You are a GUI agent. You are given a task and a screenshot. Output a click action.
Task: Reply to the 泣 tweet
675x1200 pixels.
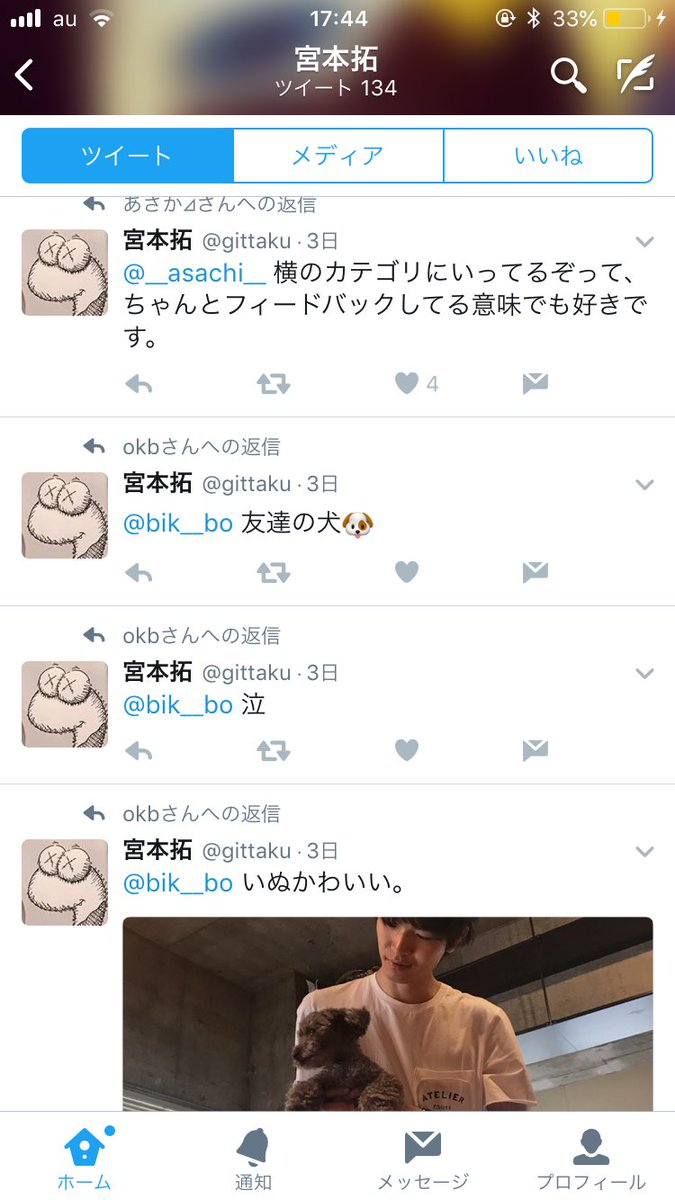point(139,750)
